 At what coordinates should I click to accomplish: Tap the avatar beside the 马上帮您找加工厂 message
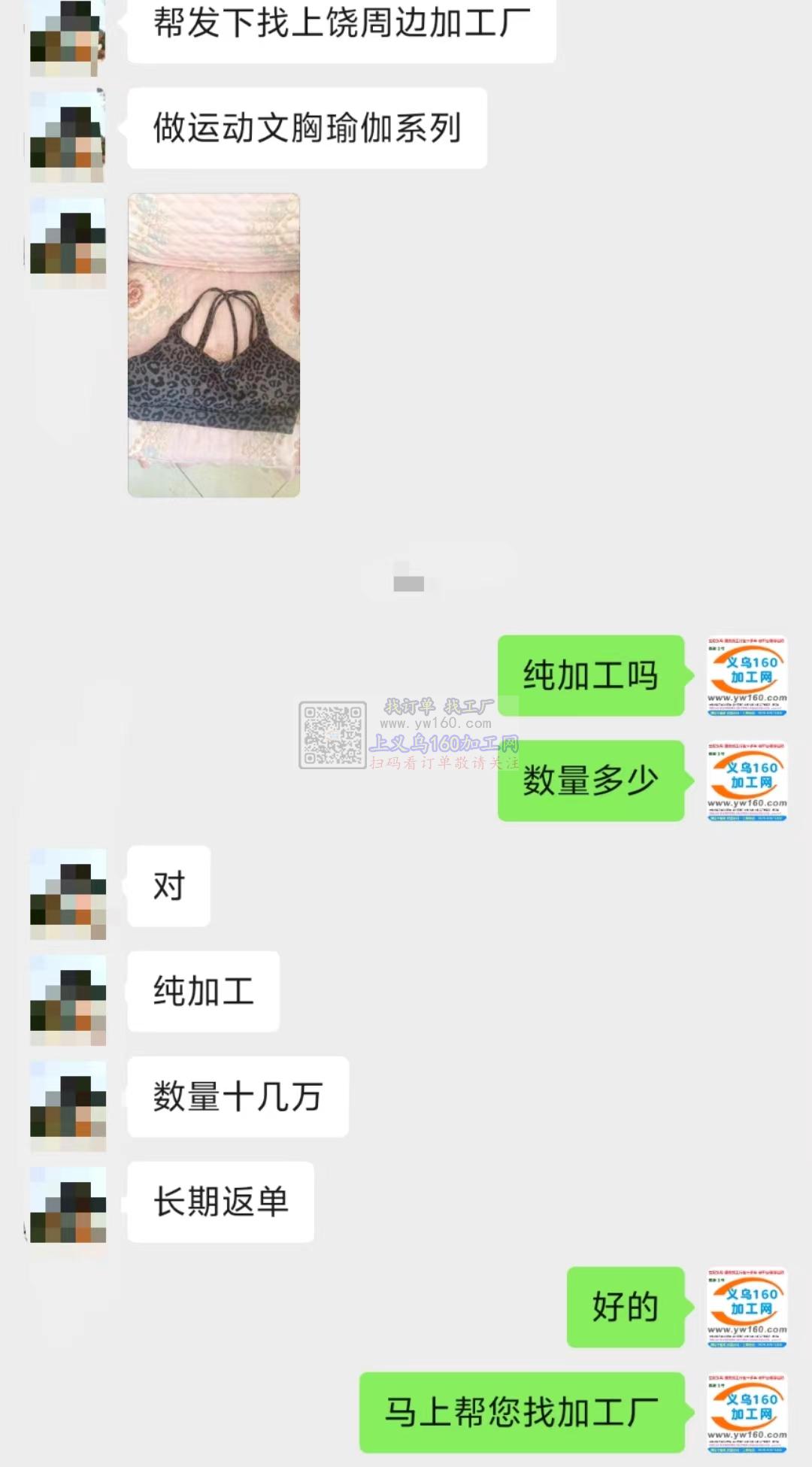747,1412
